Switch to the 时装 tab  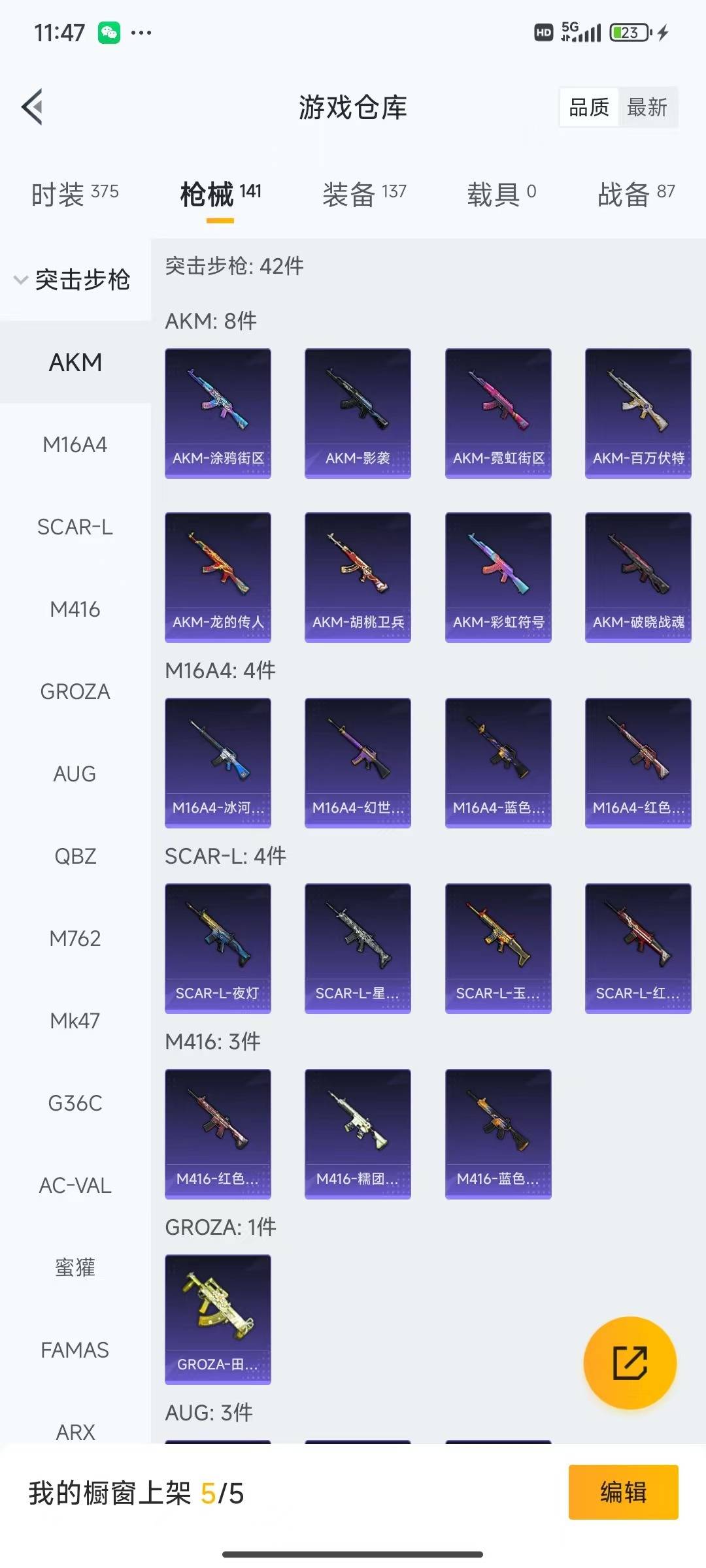click(x=75, y=194)
